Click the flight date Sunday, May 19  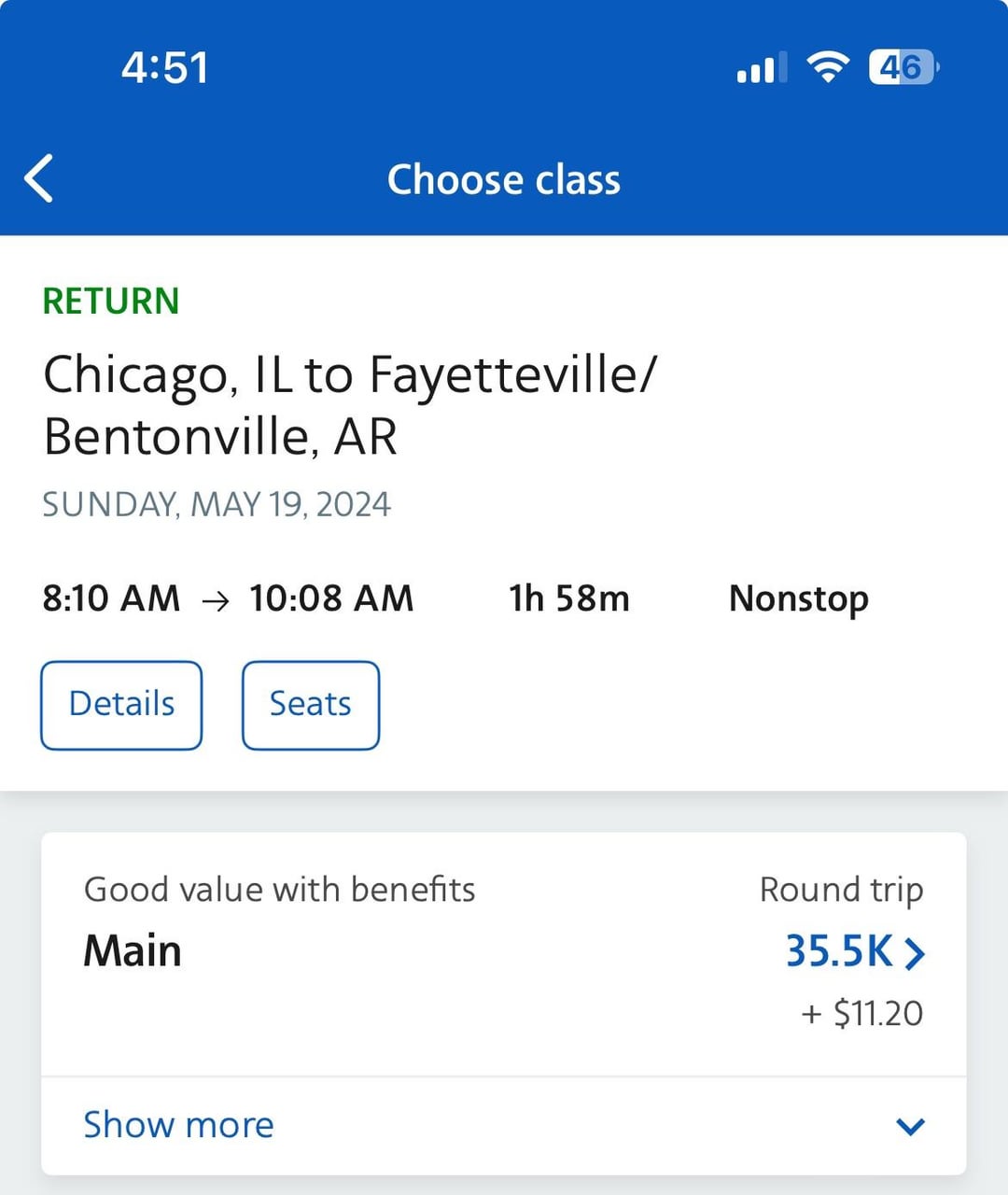coord(217,504)
